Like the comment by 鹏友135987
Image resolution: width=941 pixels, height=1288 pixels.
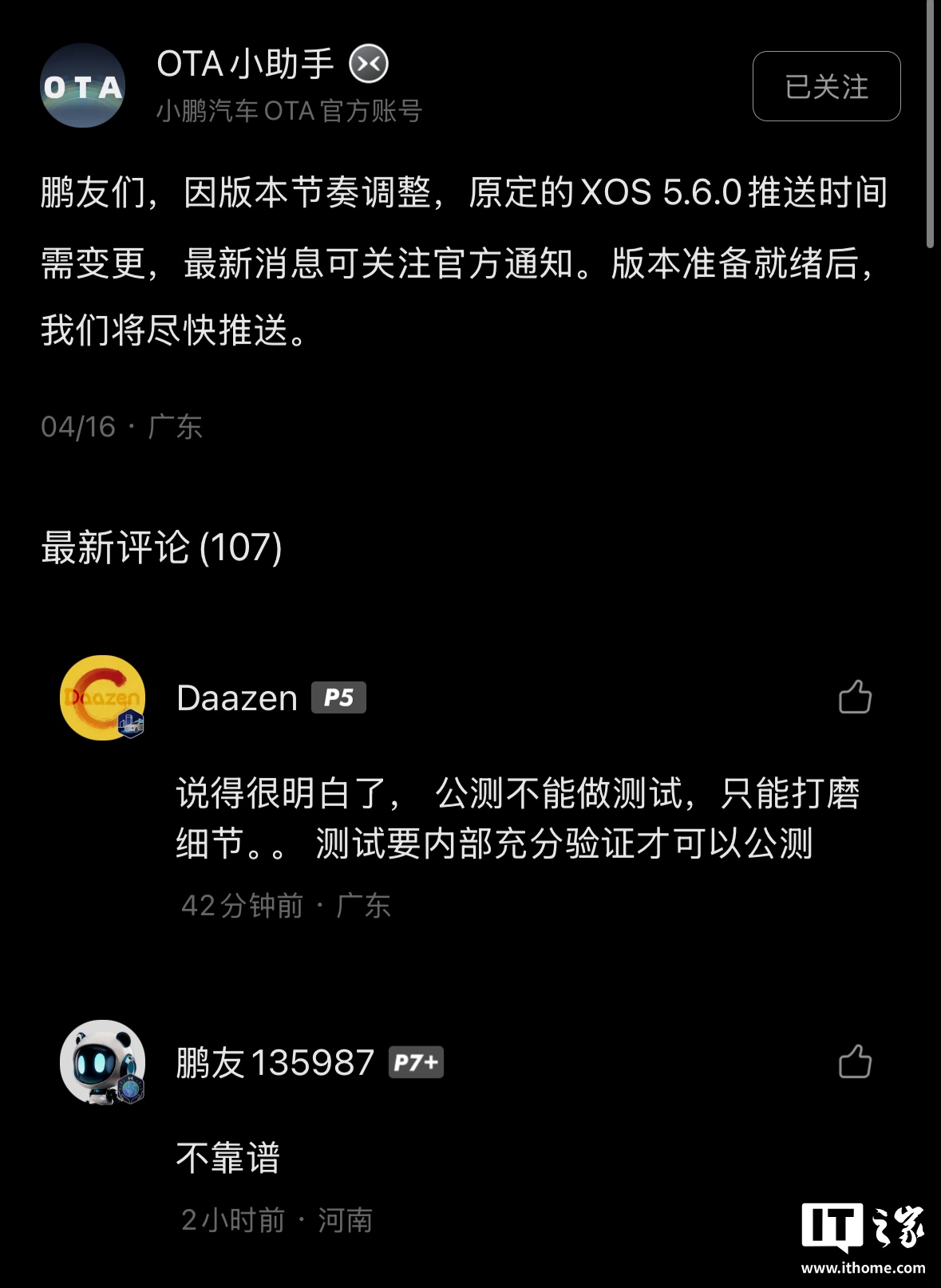[x=855, y=1062]
